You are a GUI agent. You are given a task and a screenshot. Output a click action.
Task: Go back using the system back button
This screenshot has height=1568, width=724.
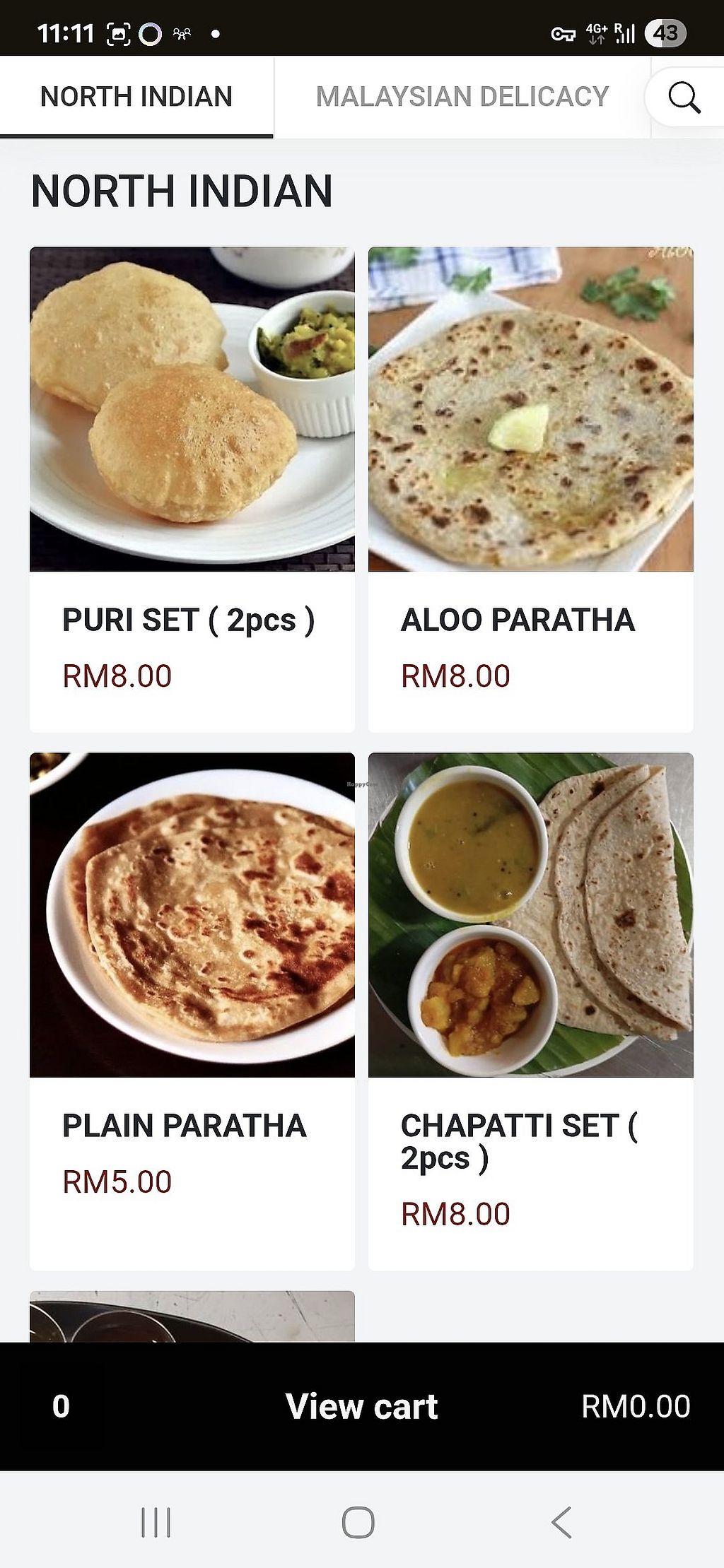[561, 1522]
